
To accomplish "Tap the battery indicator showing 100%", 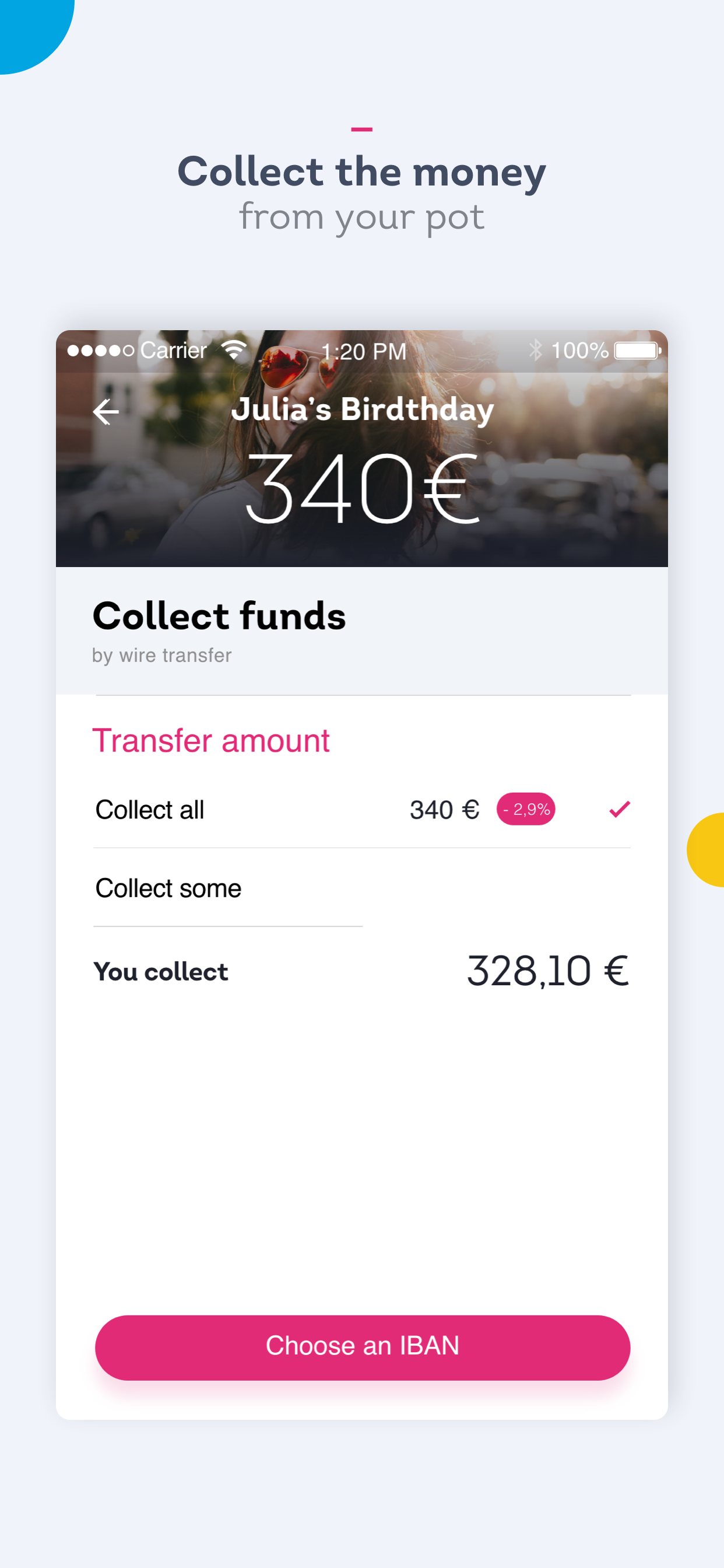I will (635, 351).
